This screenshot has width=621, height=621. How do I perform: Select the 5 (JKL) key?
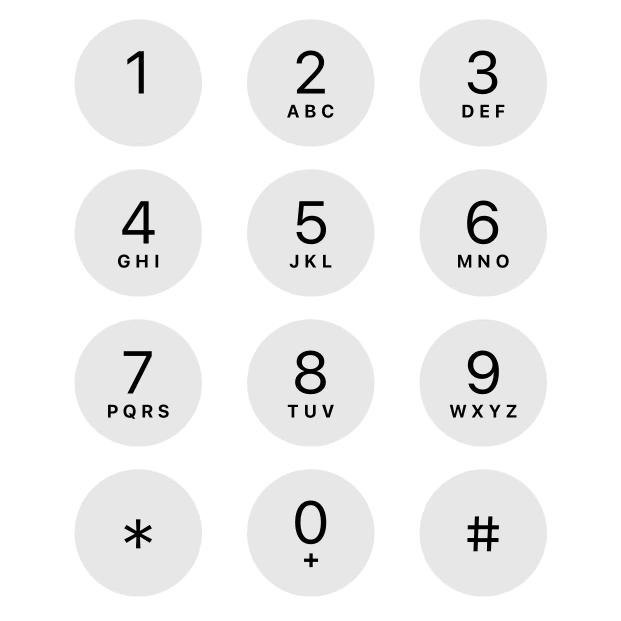pyautogui.click(x=310, y=233)
